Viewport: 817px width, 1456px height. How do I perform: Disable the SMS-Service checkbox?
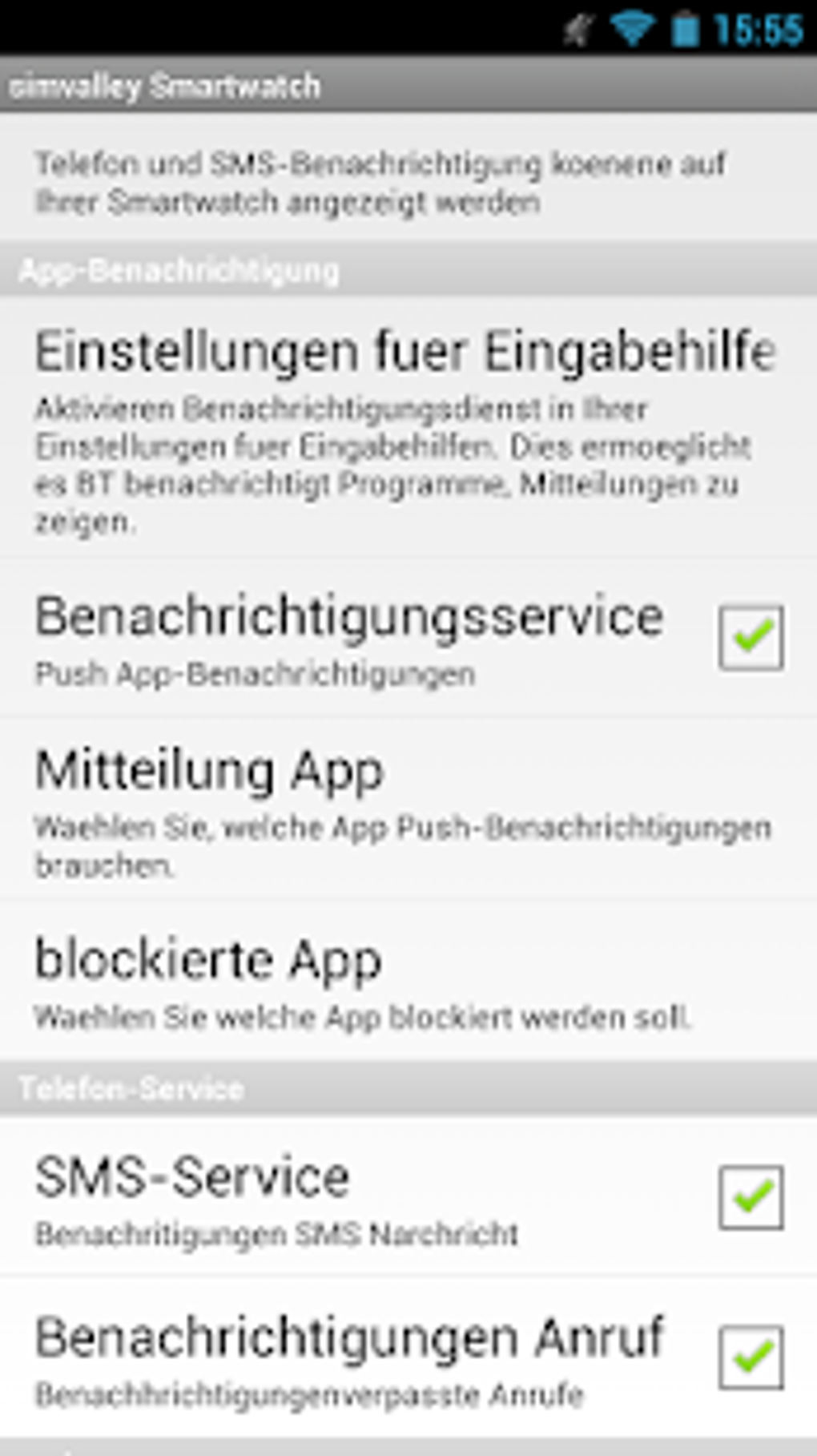pos(751,1197)
